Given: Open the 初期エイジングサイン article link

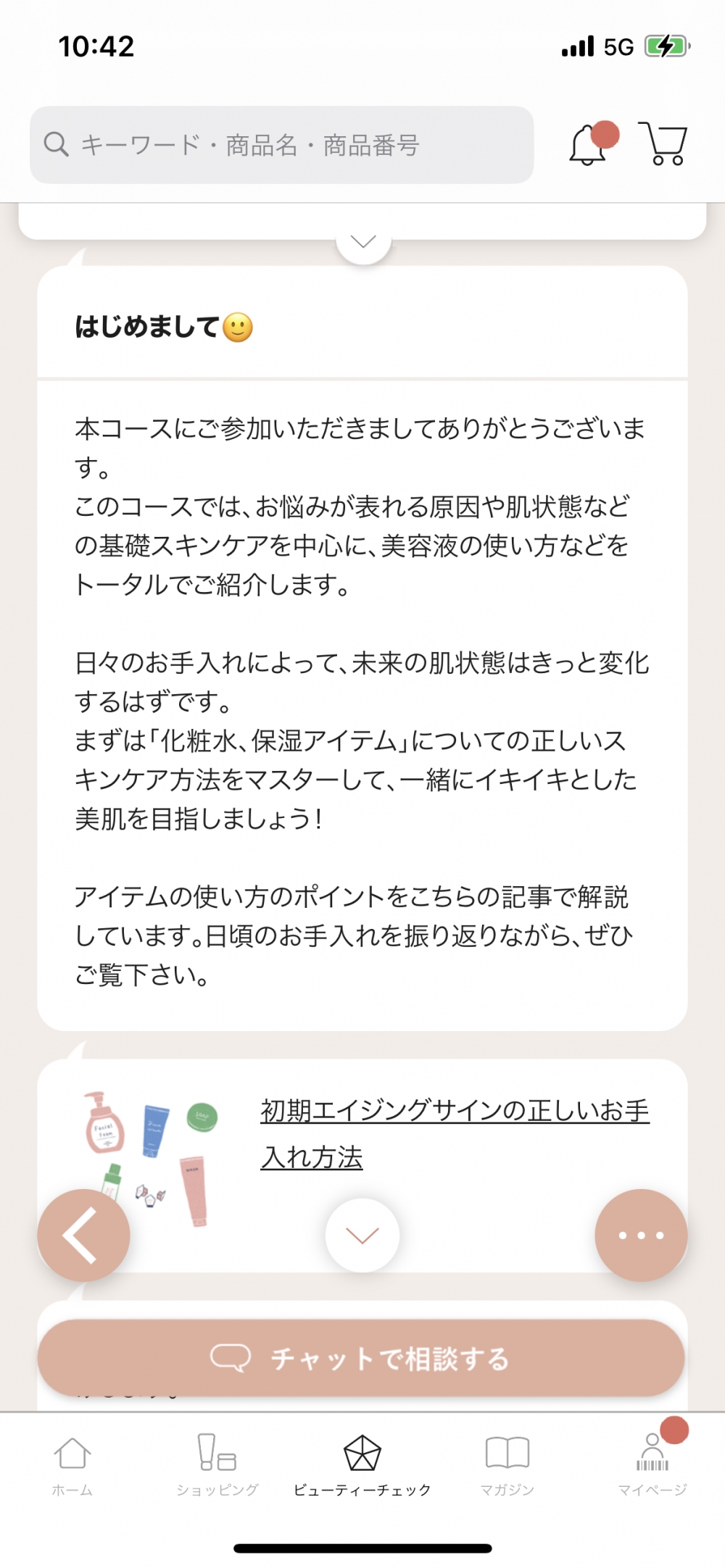Looking at the screenshot, I should pos(455,1133).
